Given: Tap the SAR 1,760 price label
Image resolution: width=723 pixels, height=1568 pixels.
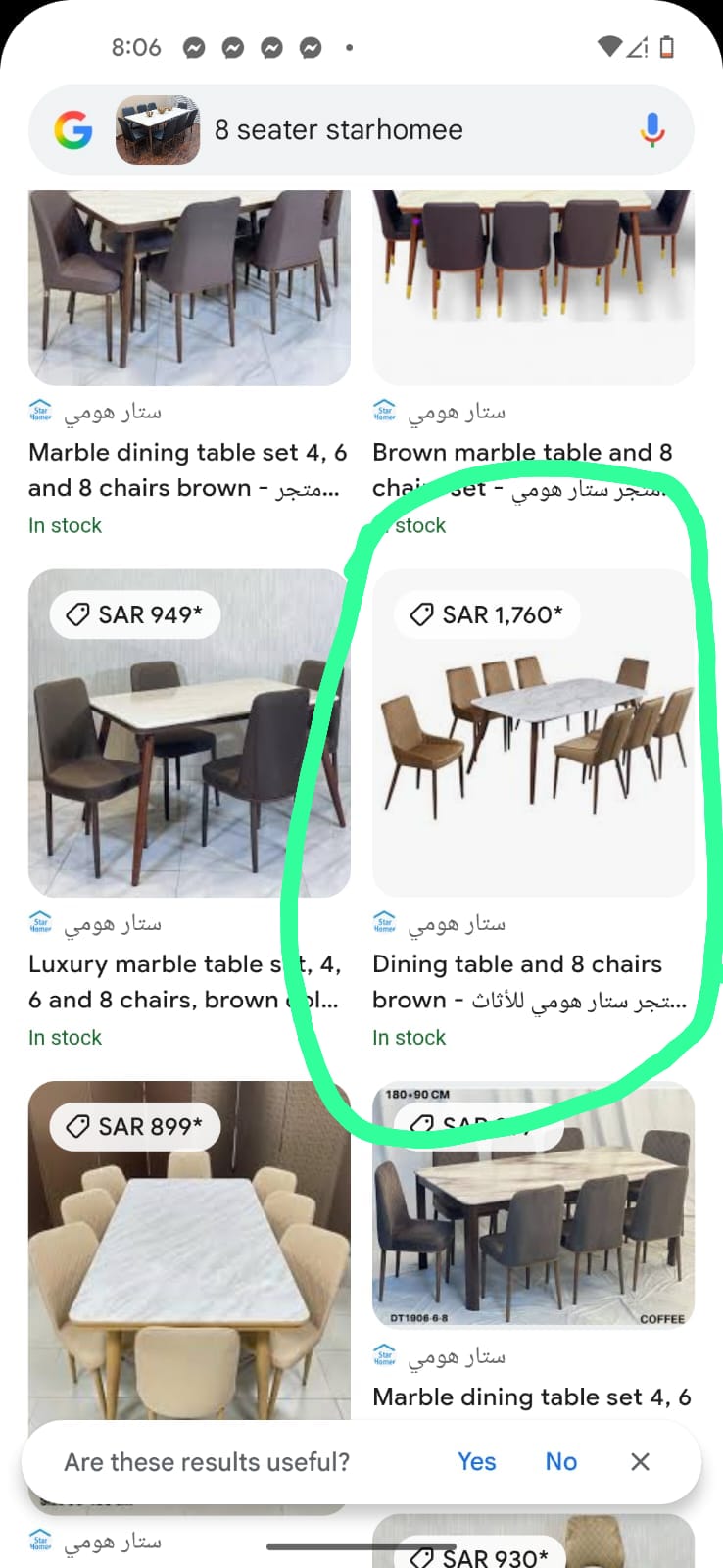Looking at the screenshot, I should tap(487, 614).
